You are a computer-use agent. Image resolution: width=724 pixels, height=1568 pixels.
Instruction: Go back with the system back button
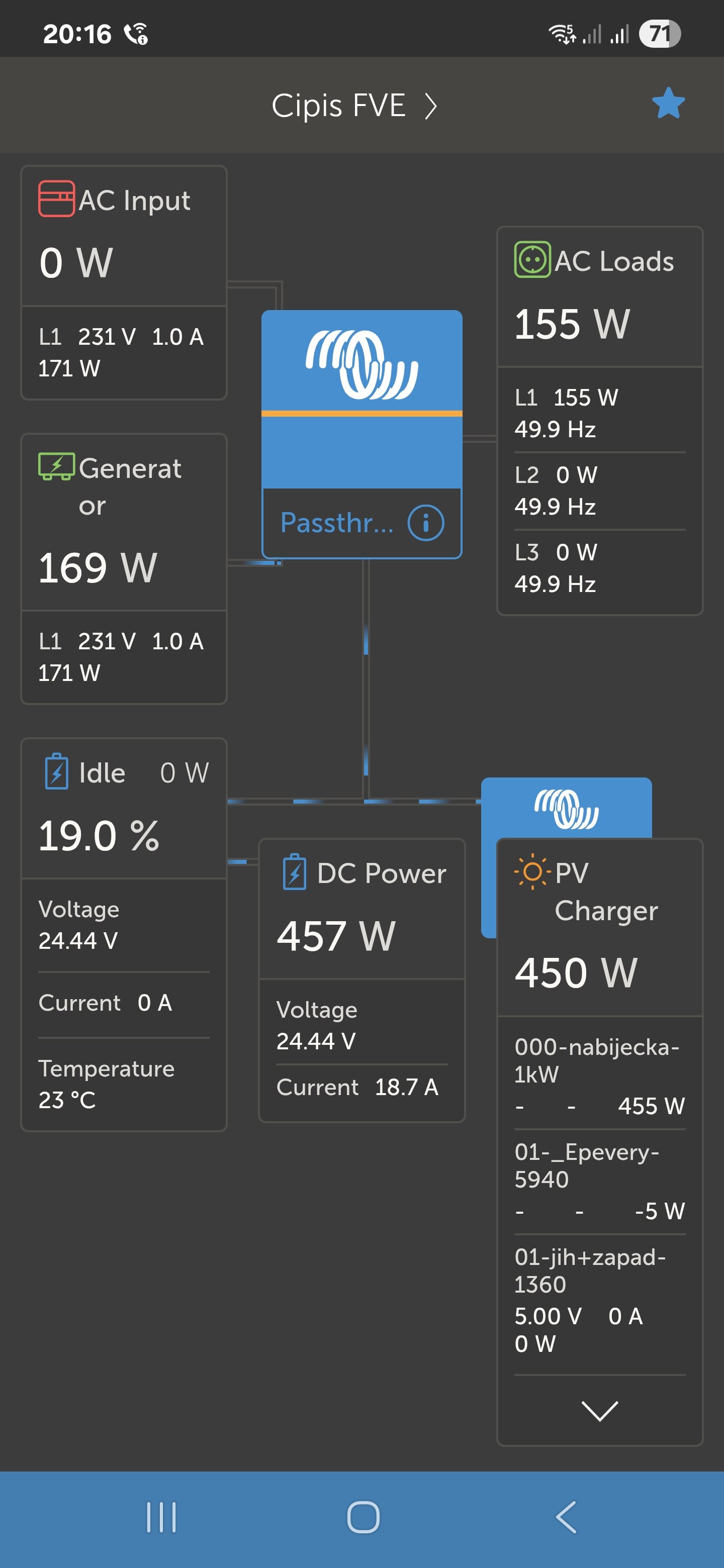(566, 1517)
